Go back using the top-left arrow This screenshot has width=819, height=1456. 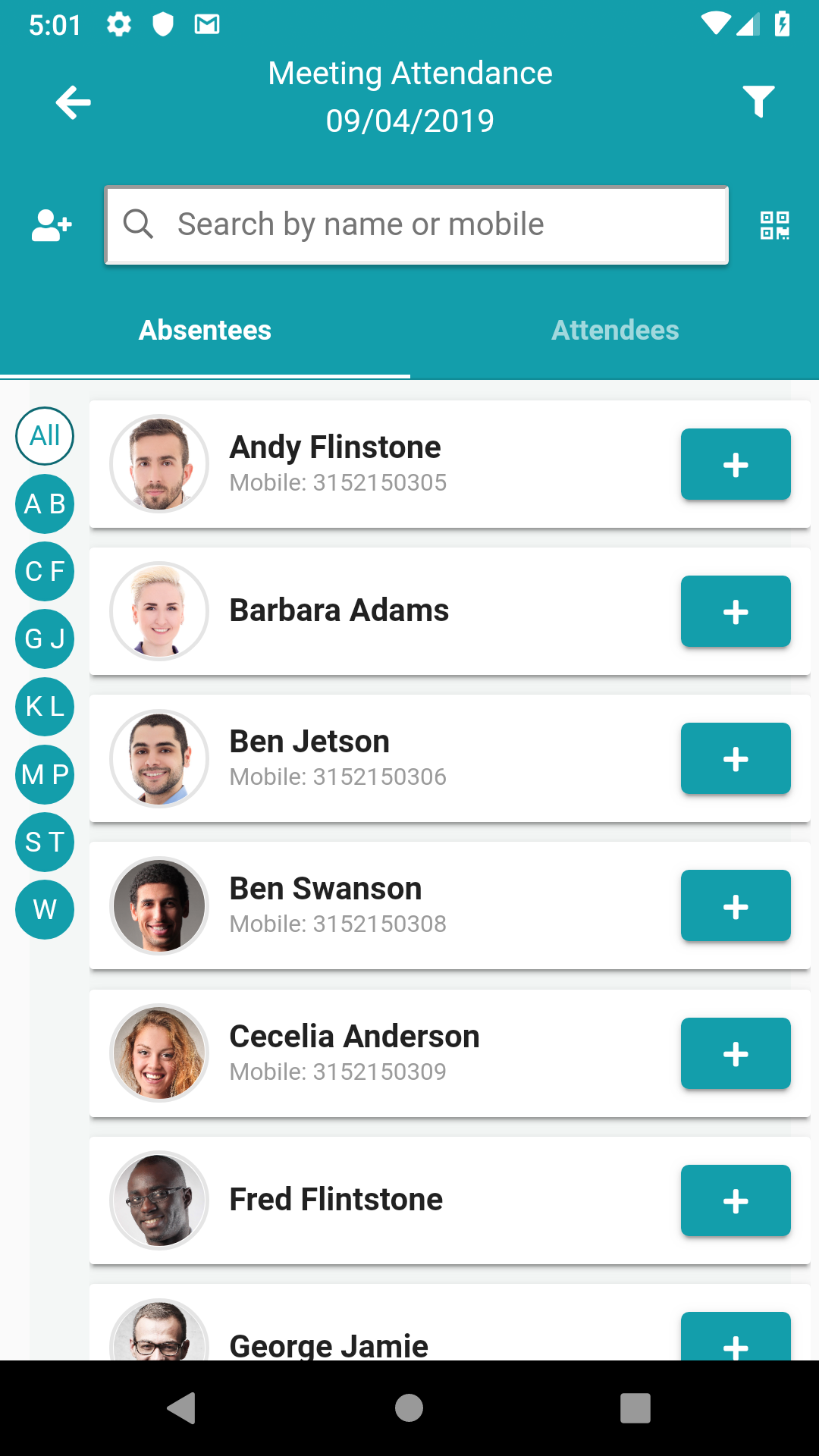[74, 102]
